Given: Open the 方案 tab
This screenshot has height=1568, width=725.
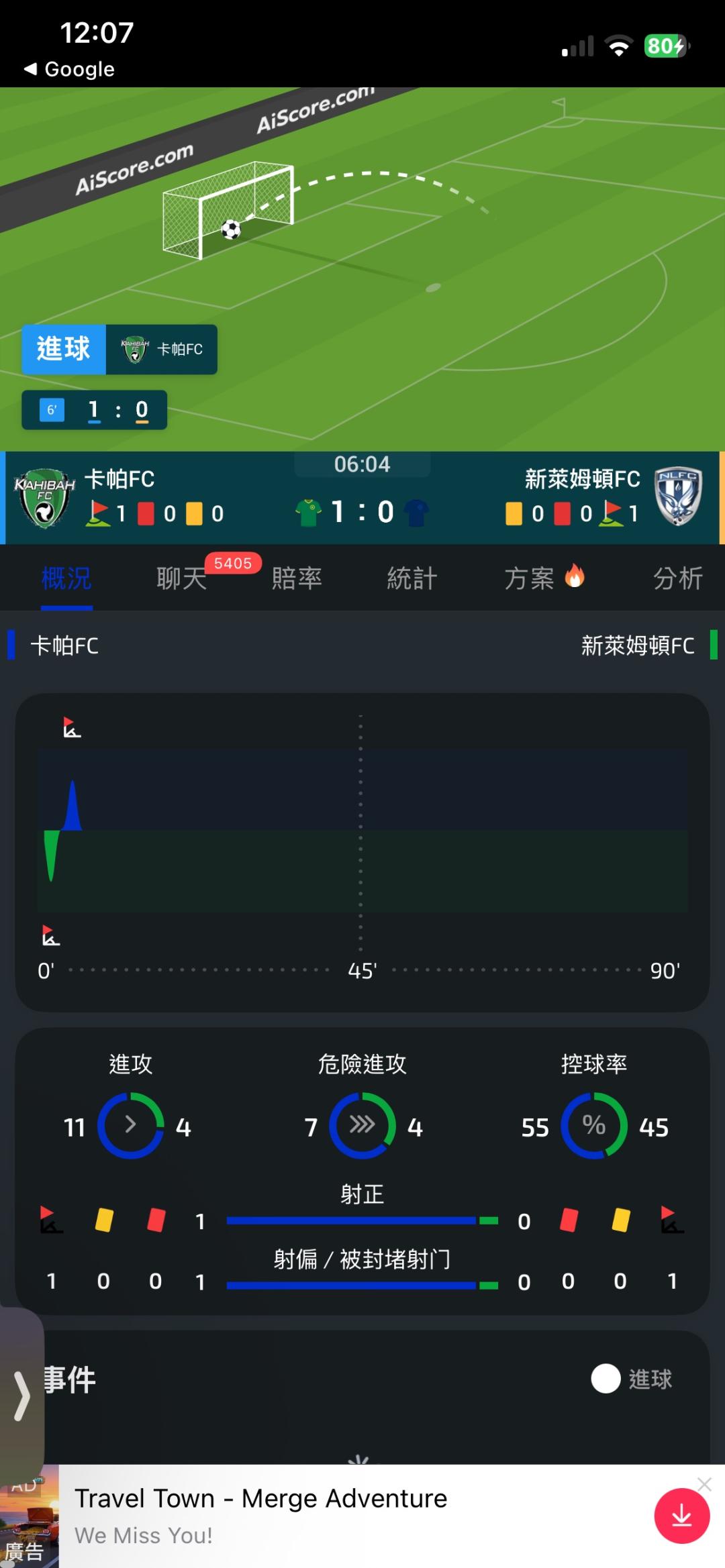Looking at the screenshot, I should [x=544, y=578].
